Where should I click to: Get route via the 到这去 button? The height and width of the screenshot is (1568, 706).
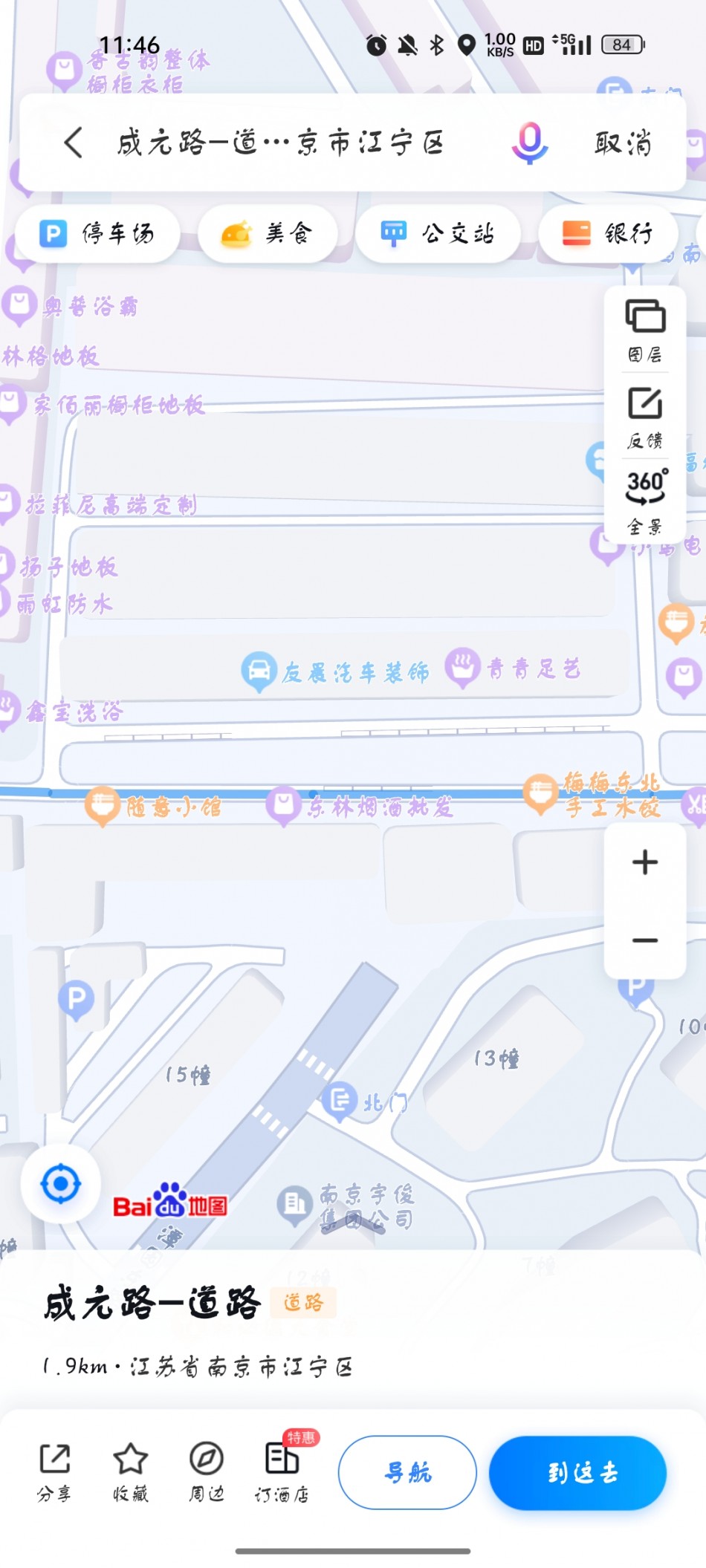click(x=577, y=1472)
